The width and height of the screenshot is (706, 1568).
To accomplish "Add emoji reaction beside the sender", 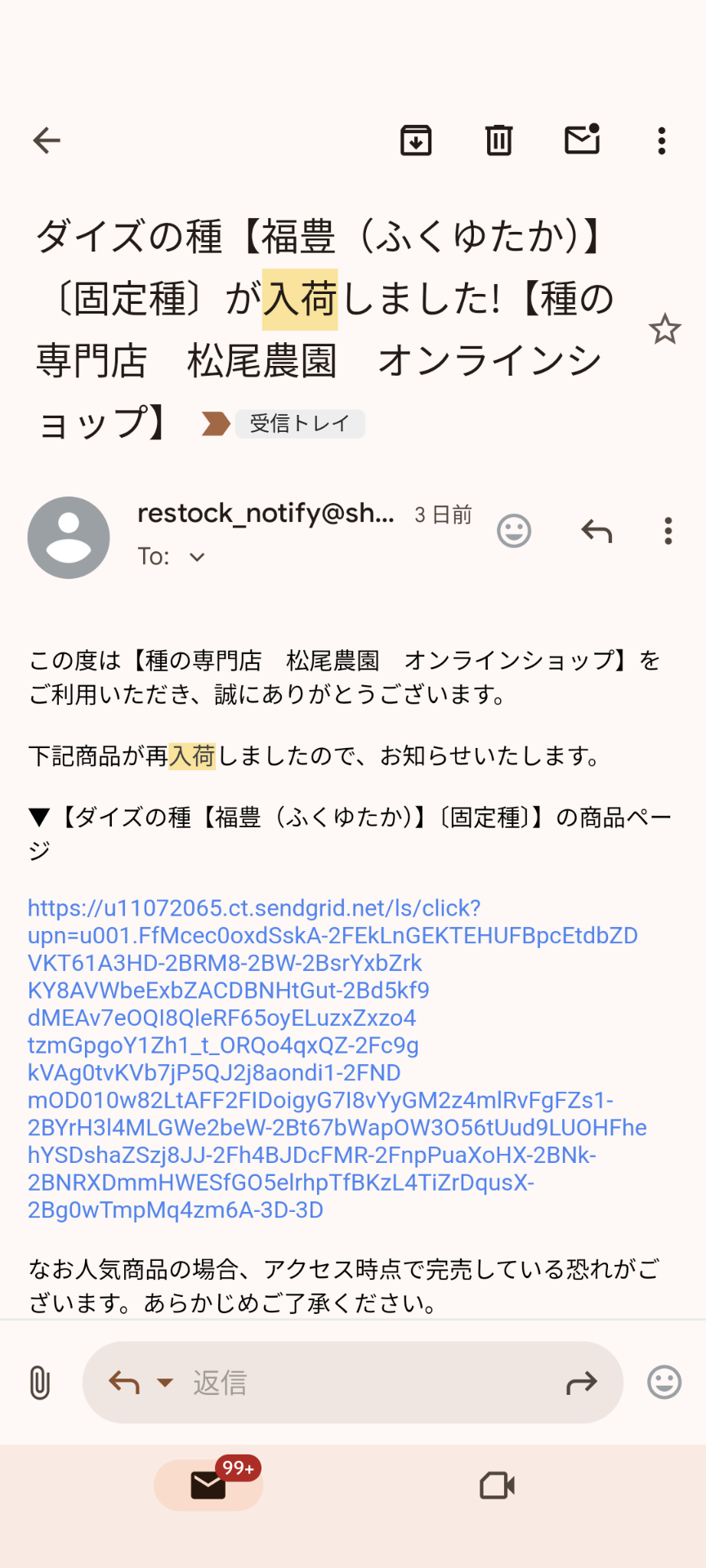I will click(x=514, y=531).
